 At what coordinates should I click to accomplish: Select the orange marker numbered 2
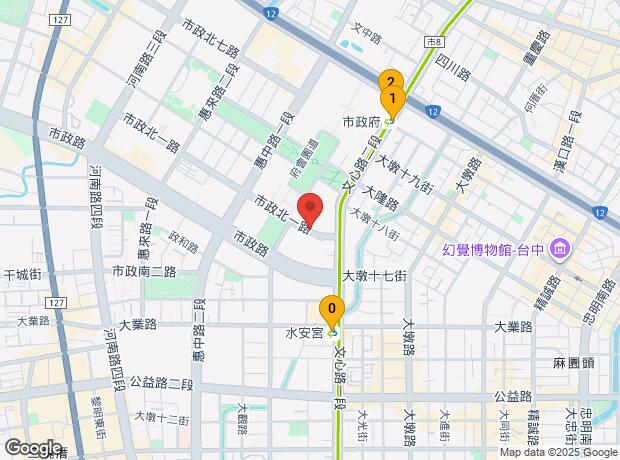point(390,78)
